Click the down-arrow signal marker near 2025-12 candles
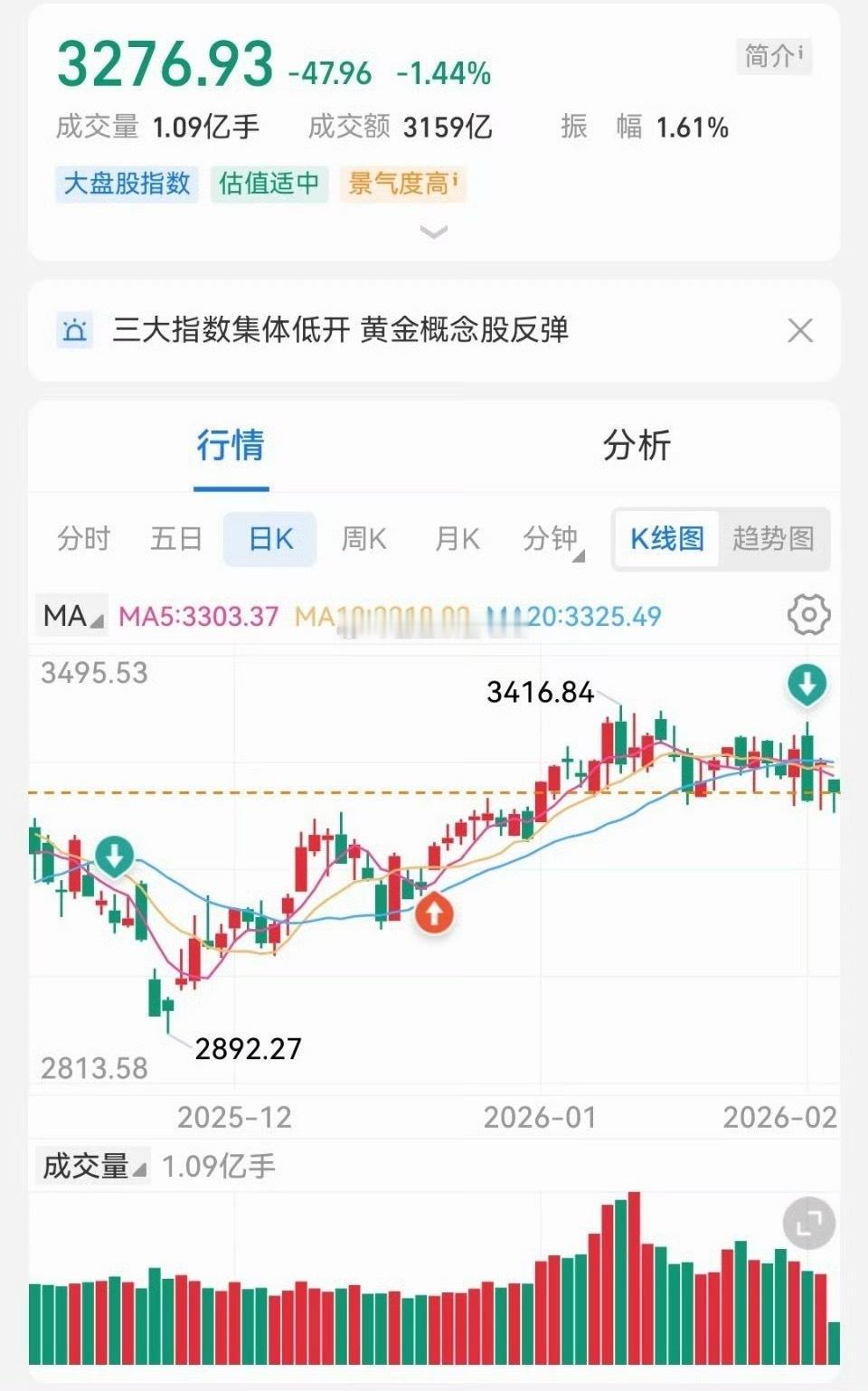 [114, 855]
